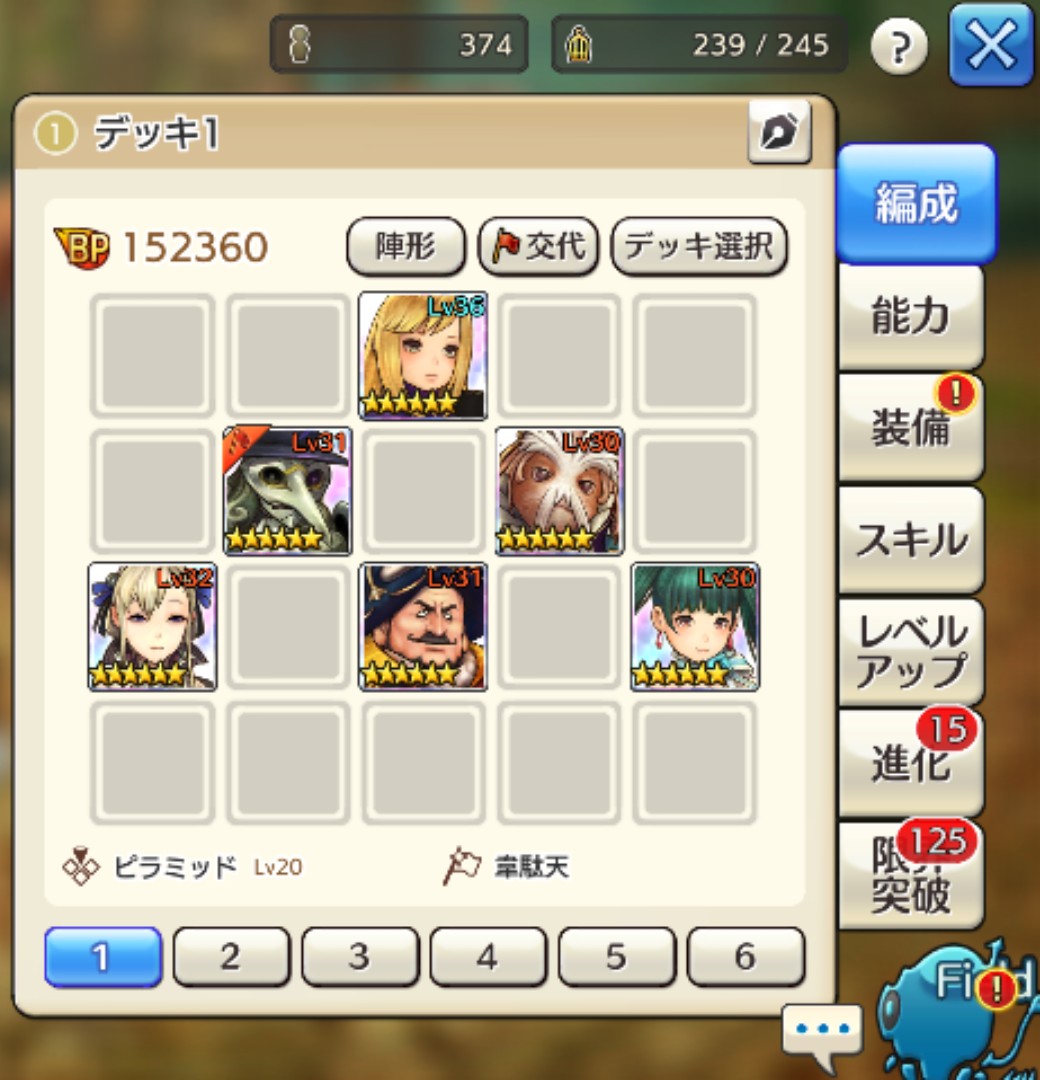Switch to deck 4
Screen dimensions: 1040x1080
point(488,957)
